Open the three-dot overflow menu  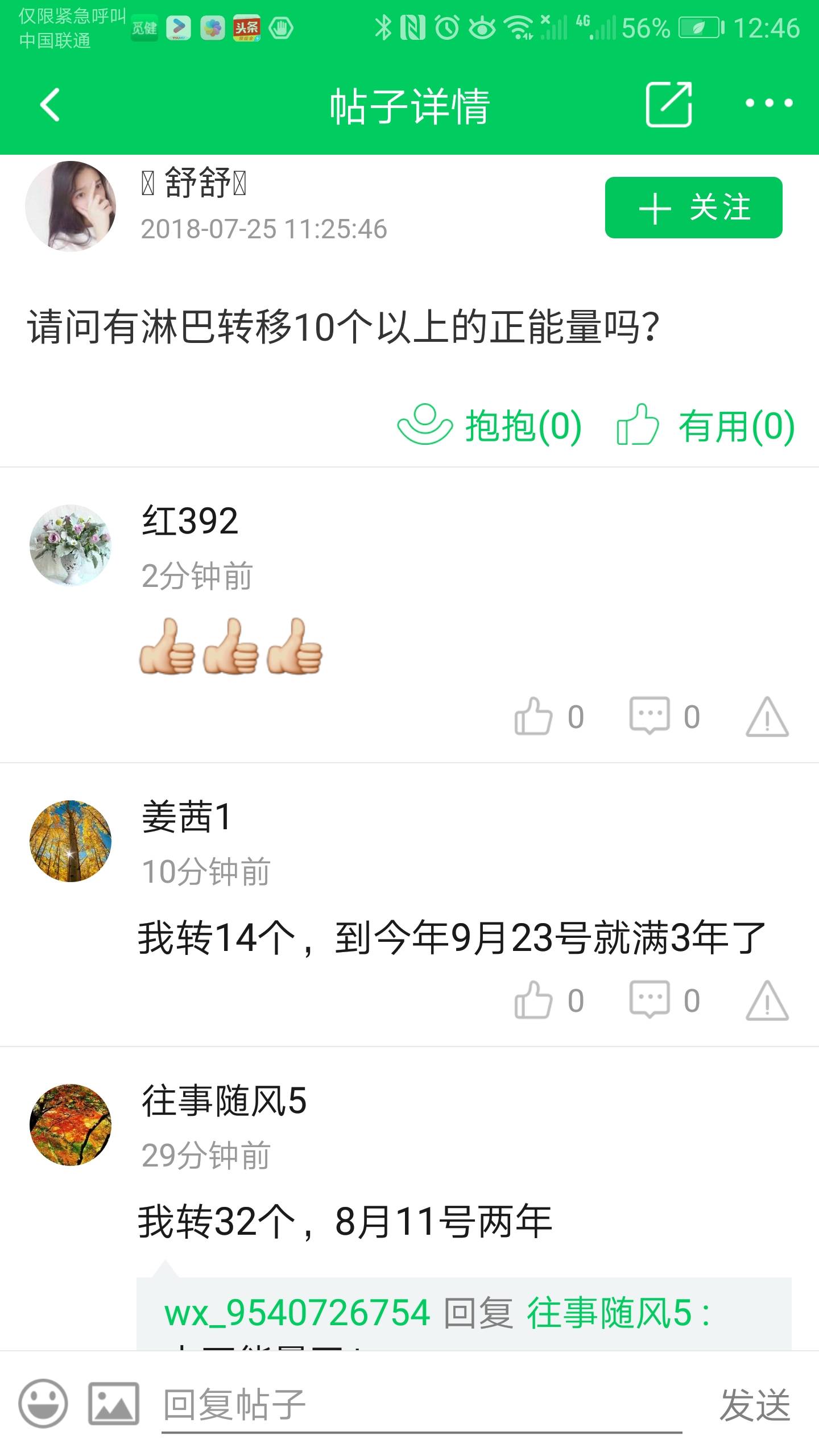click(x=769, y=104)
